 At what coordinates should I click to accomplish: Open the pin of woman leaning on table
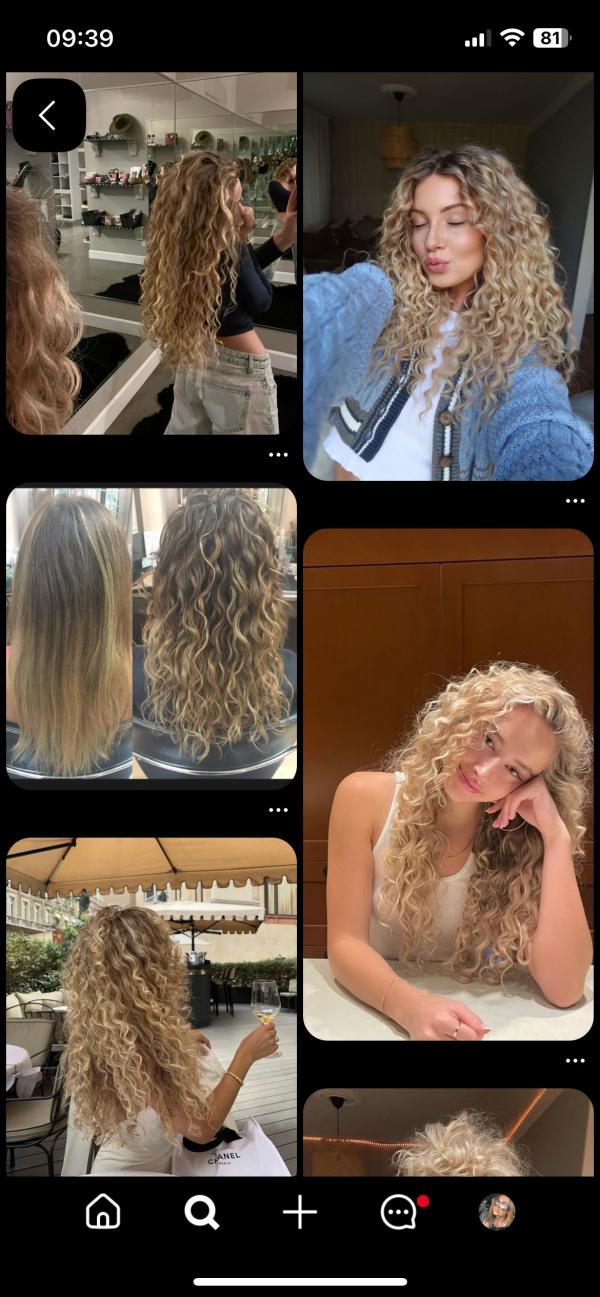click(448, 785)
